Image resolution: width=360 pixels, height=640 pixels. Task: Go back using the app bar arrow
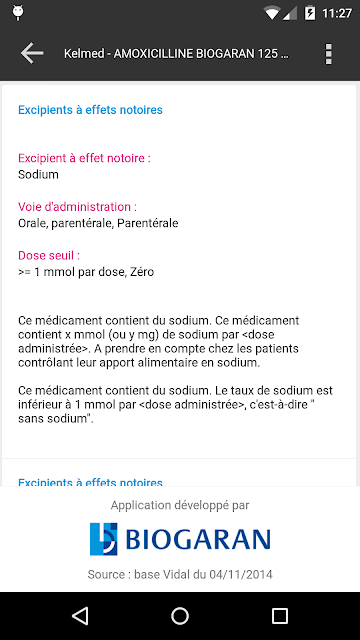(x=32, y=53)
